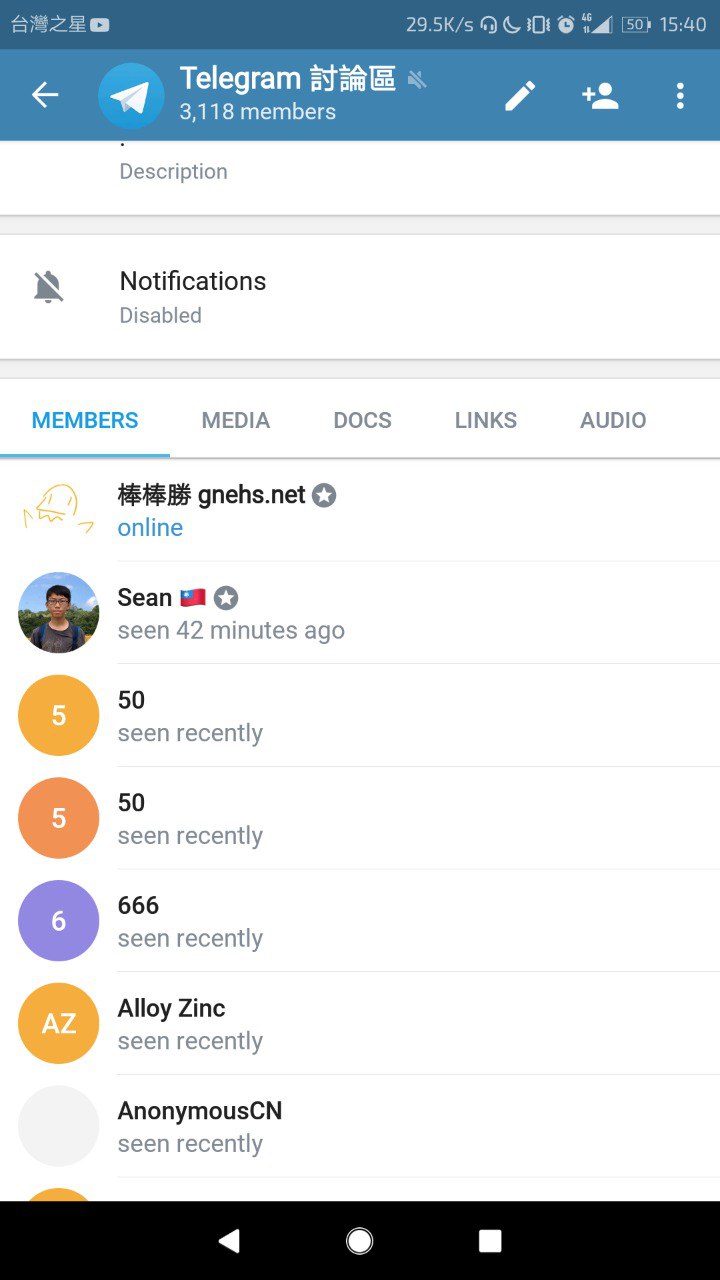The width and height of the screenshot is (720, 1280).
Task: Select the Members tab
Action: (85, 420)
